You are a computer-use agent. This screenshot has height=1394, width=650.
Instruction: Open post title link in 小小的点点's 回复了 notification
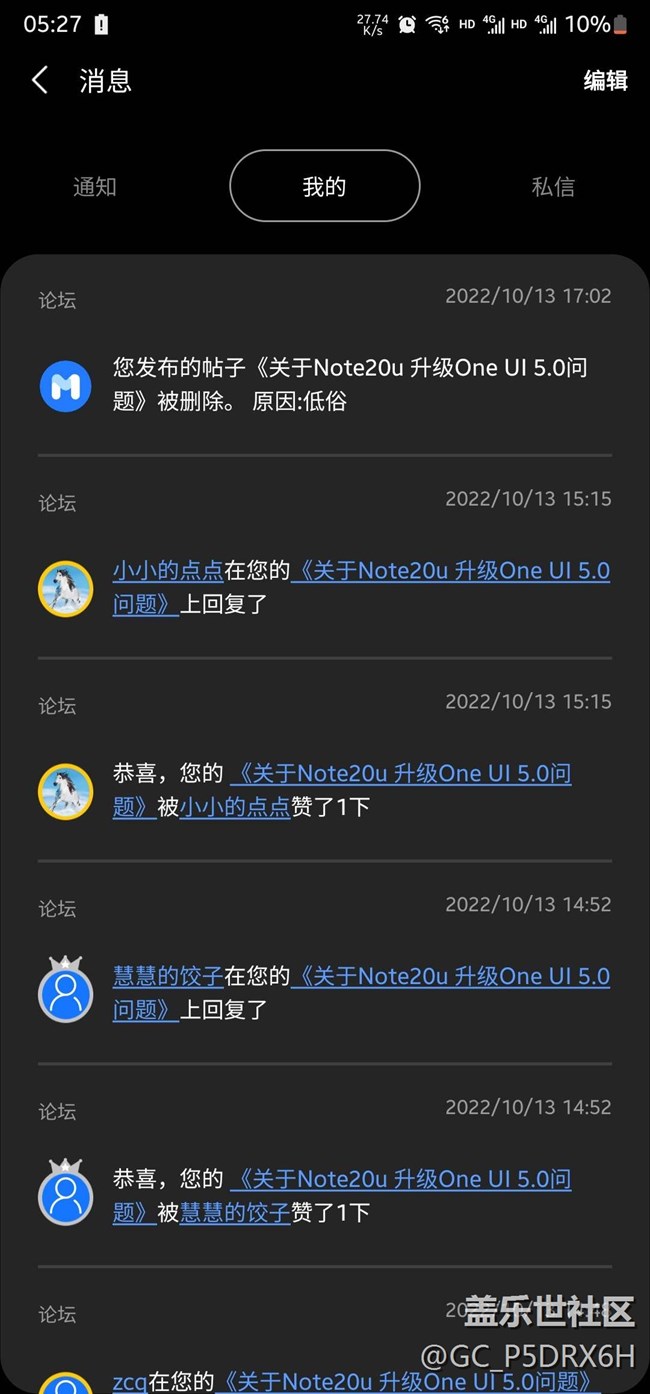[450, 571]
